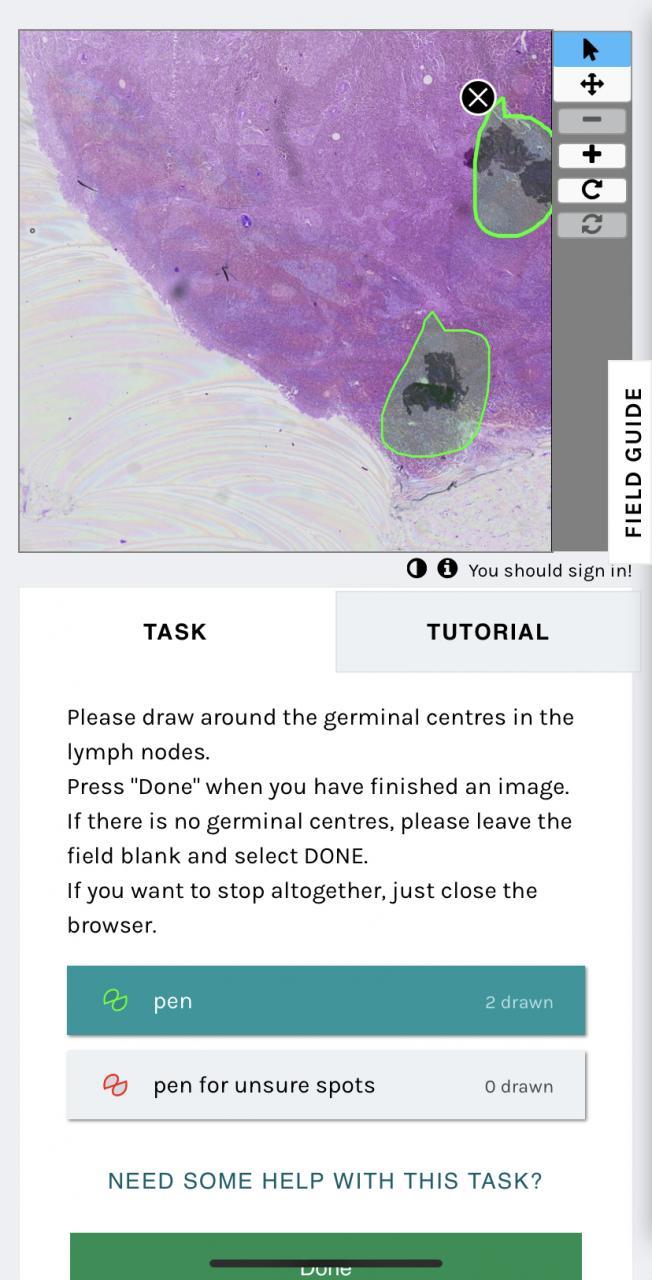Open the Field Guide panel
The height and width of the screenshot is (1280, 652).
click(x=632, y=462)
